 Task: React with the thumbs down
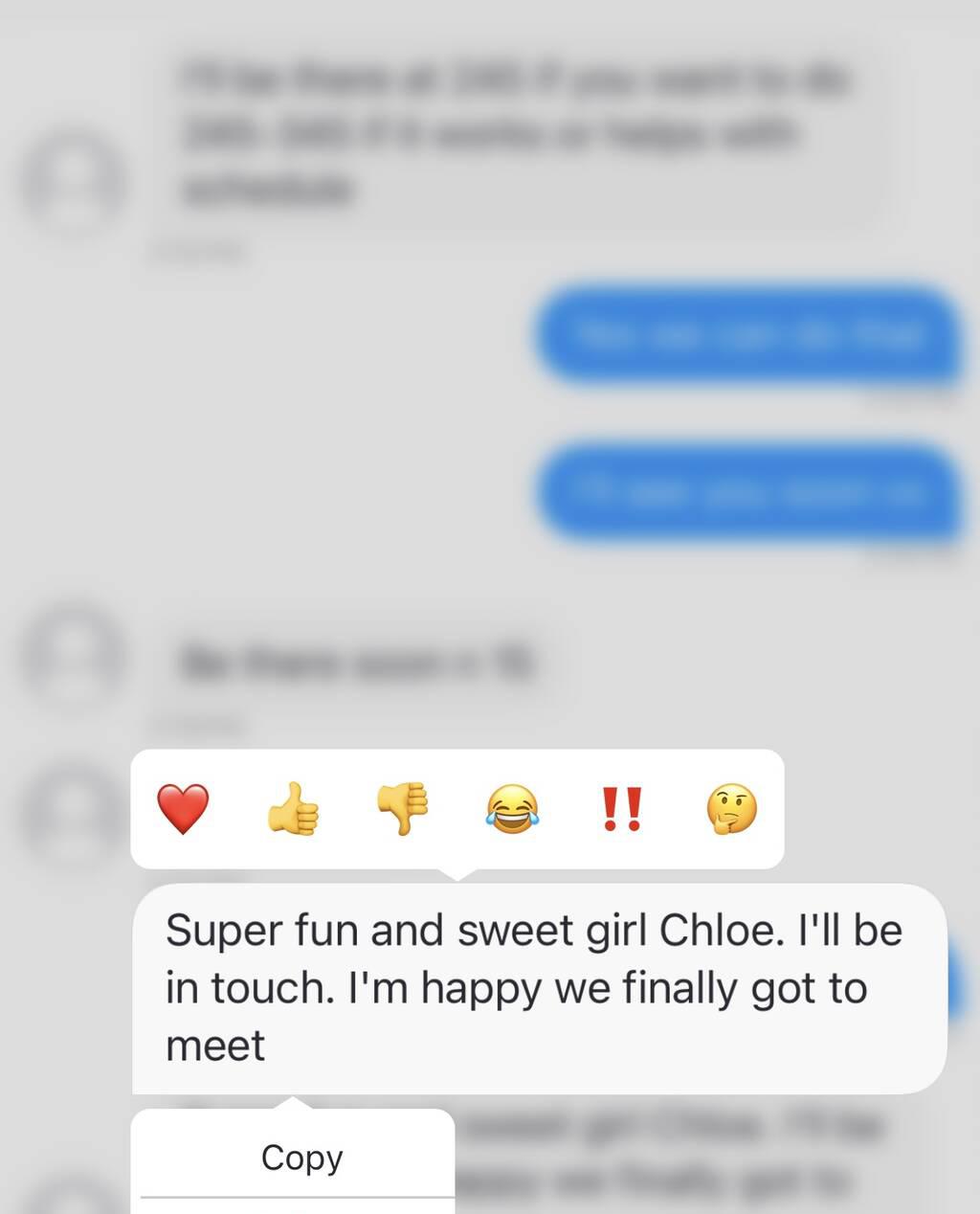coord(403,809)
